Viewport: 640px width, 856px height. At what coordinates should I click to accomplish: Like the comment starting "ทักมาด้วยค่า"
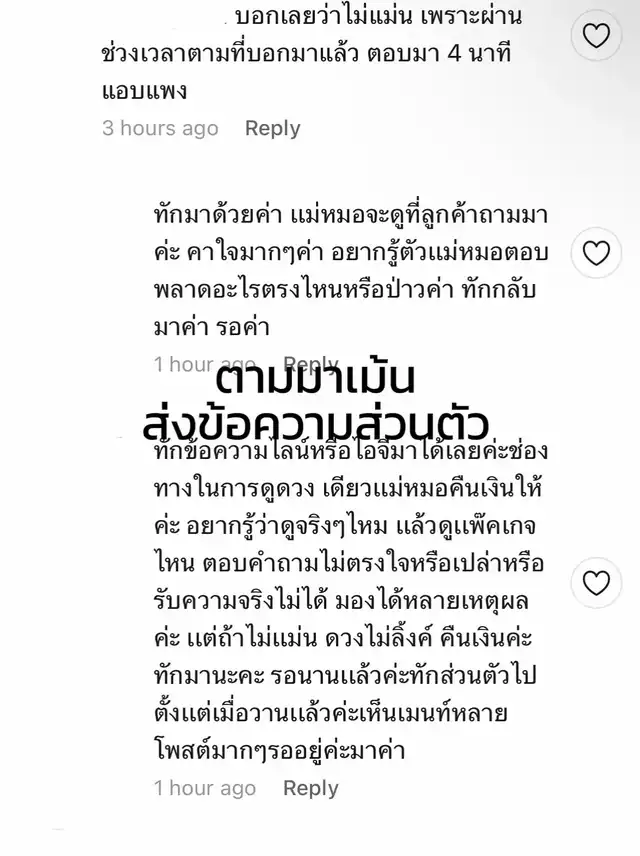coord(596,253)
